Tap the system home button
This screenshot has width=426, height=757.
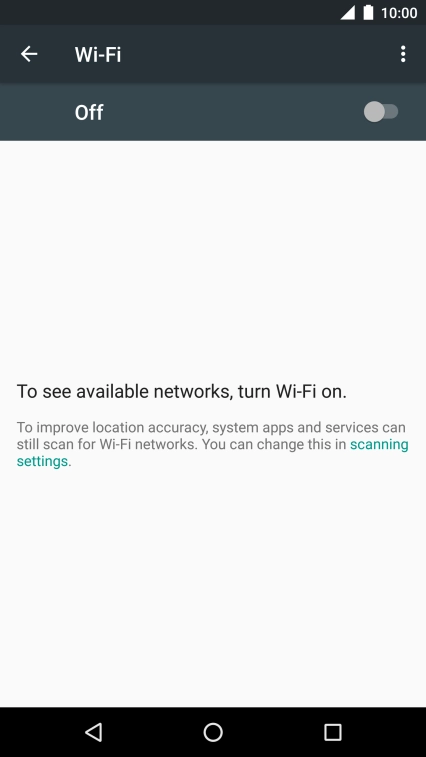click(213, 732)
